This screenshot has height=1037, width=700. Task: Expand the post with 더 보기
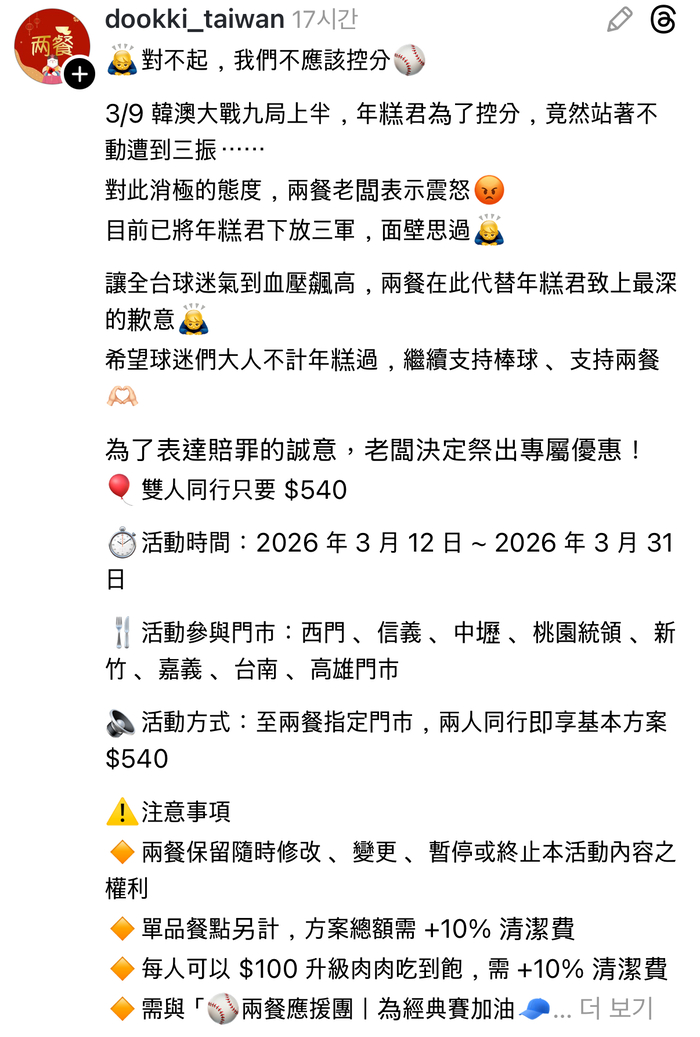click(616, 1009)
